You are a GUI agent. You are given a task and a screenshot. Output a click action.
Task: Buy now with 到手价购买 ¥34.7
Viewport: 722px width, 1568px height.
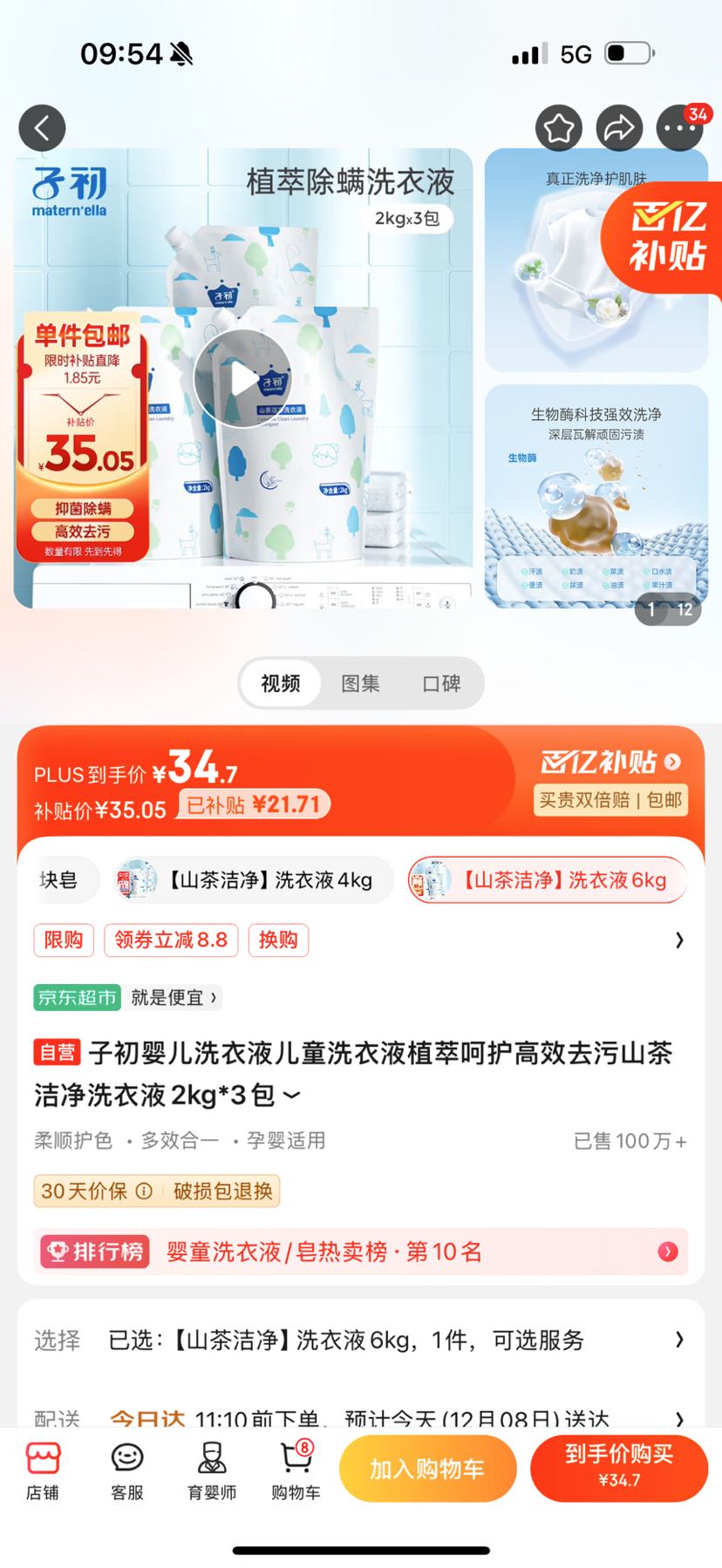[x=619, y=1469]
